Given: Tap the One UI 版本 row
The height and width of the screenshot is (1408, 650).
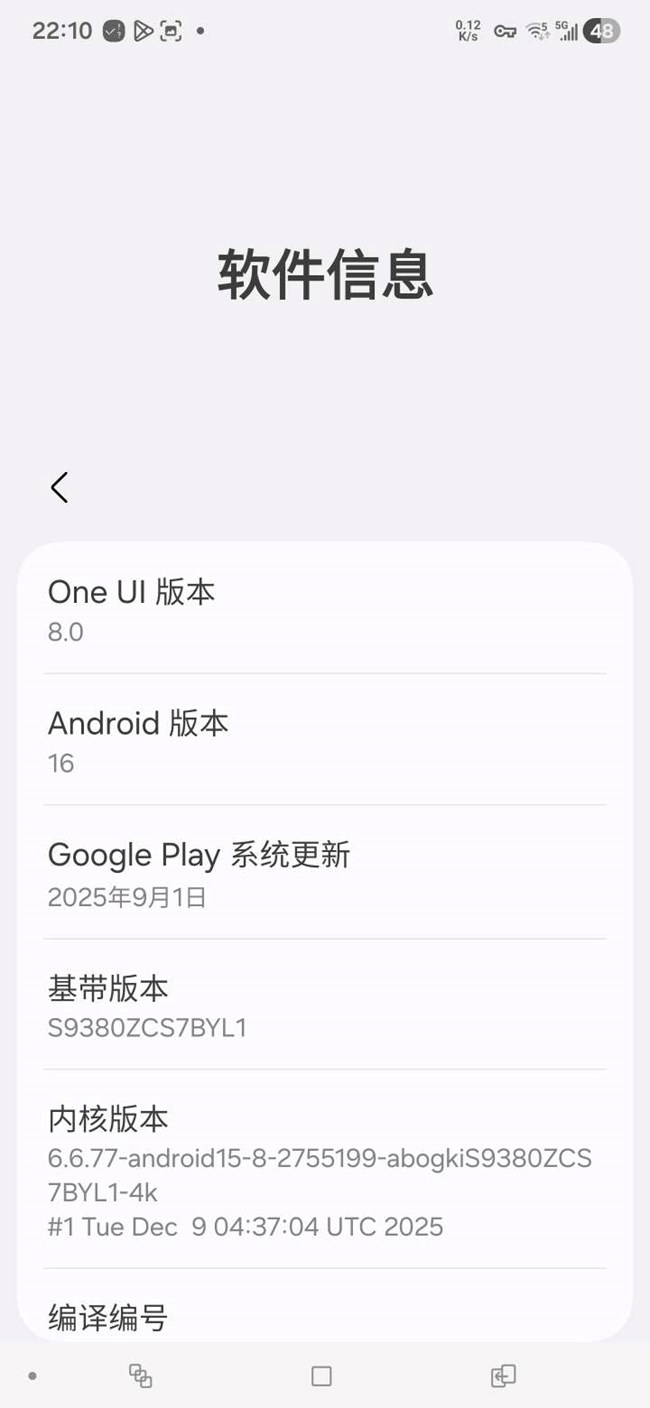Looking at the screenshot, I should pos(324,609).
